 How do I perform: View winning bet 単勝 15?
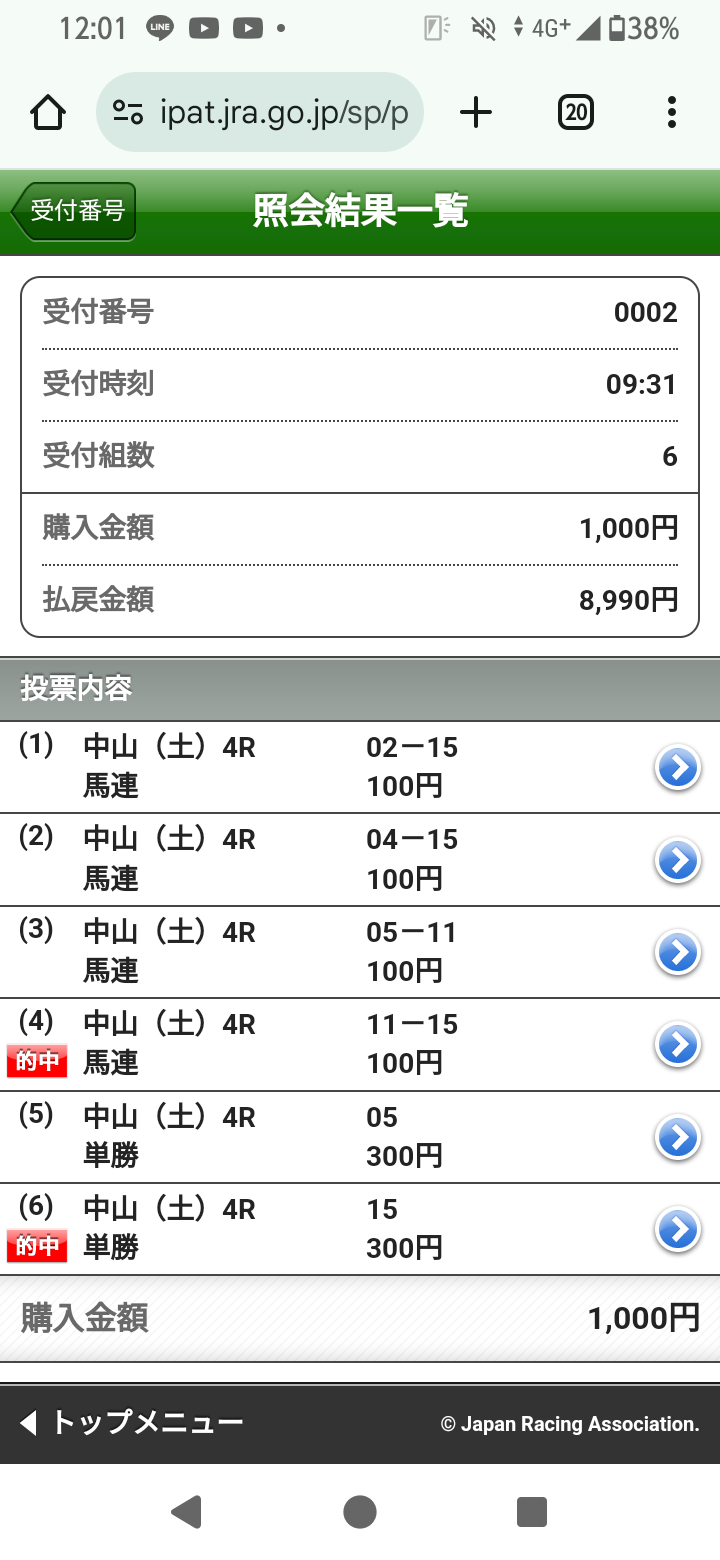coord(677,1230)
